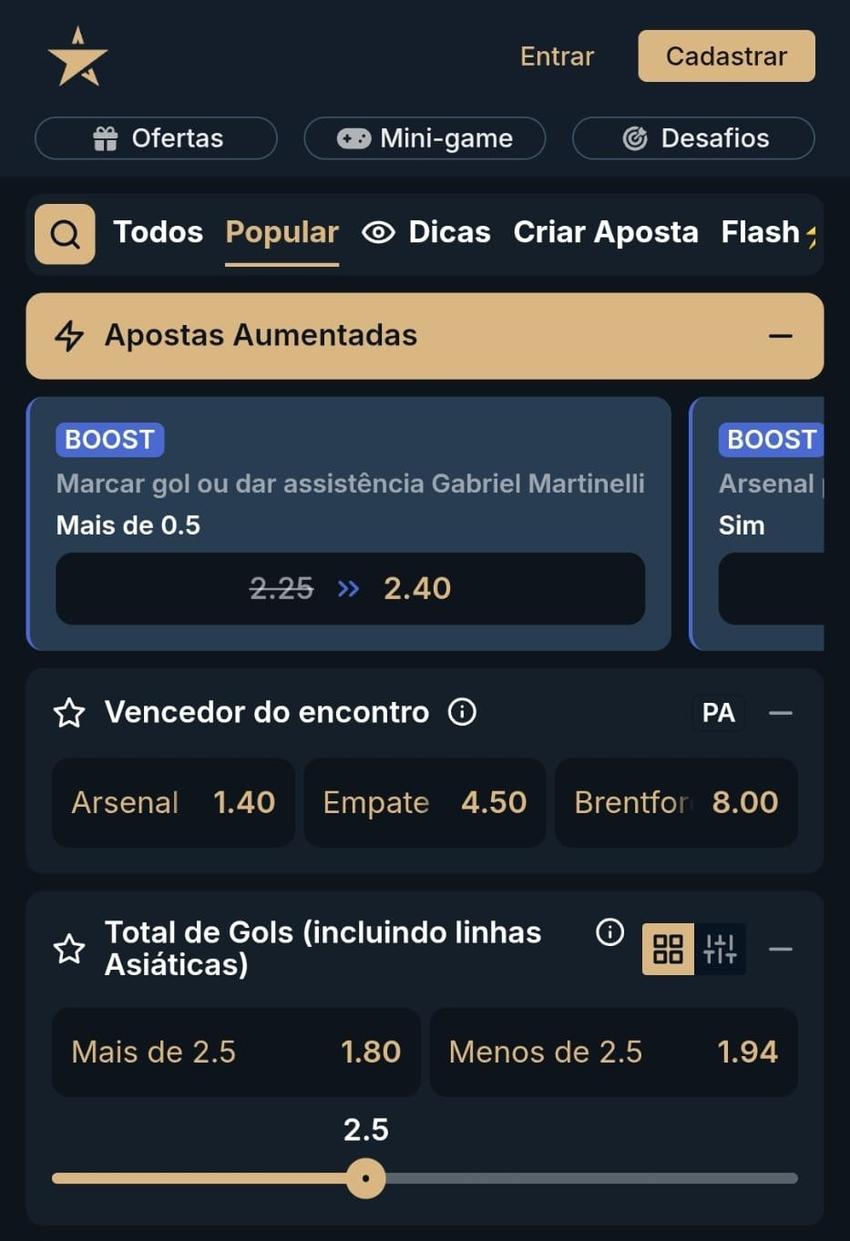This screenshot has height=1241, width=850.
Task: Open search using the magnifying glass icon
Action: coord(64,233)
